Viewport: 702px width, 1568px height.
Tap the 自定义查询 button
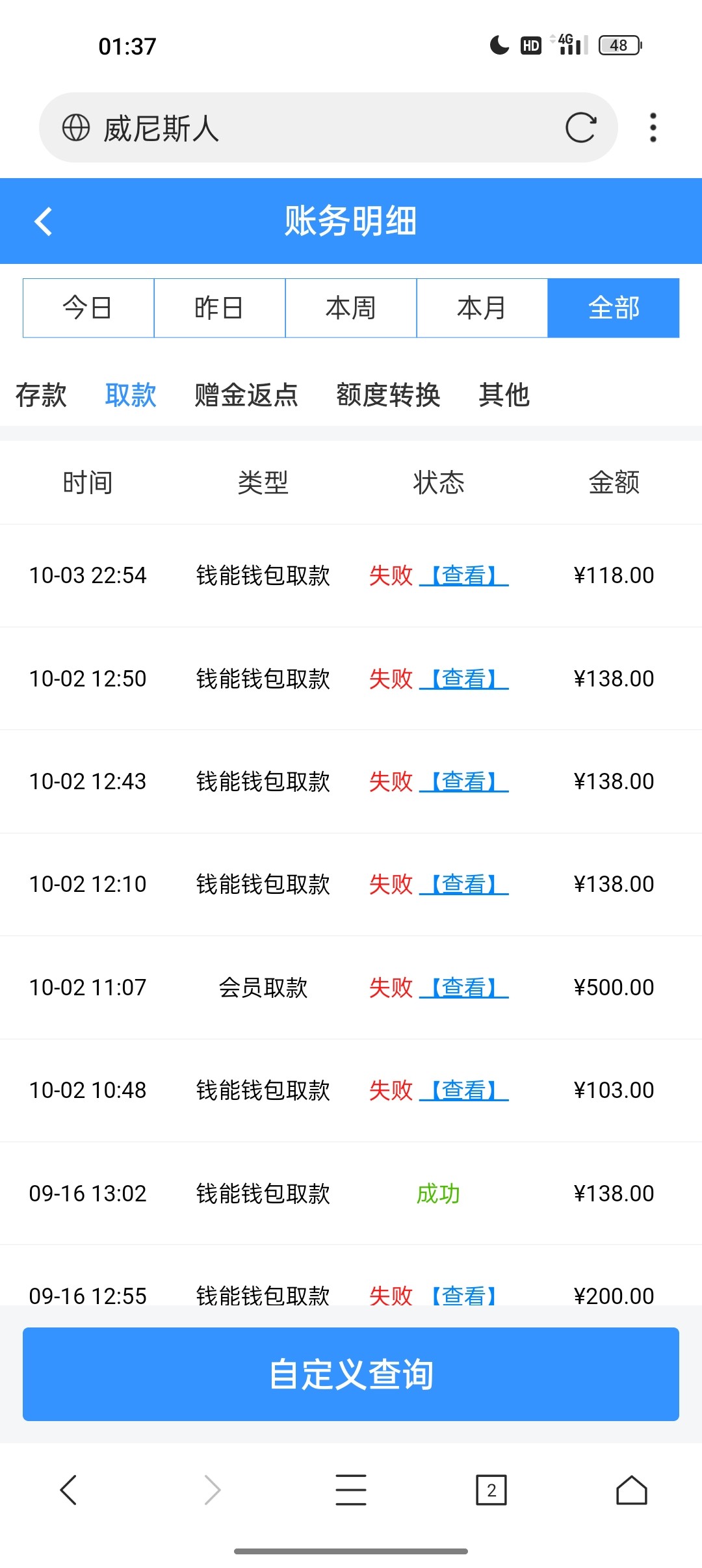tap(351, 1374)
